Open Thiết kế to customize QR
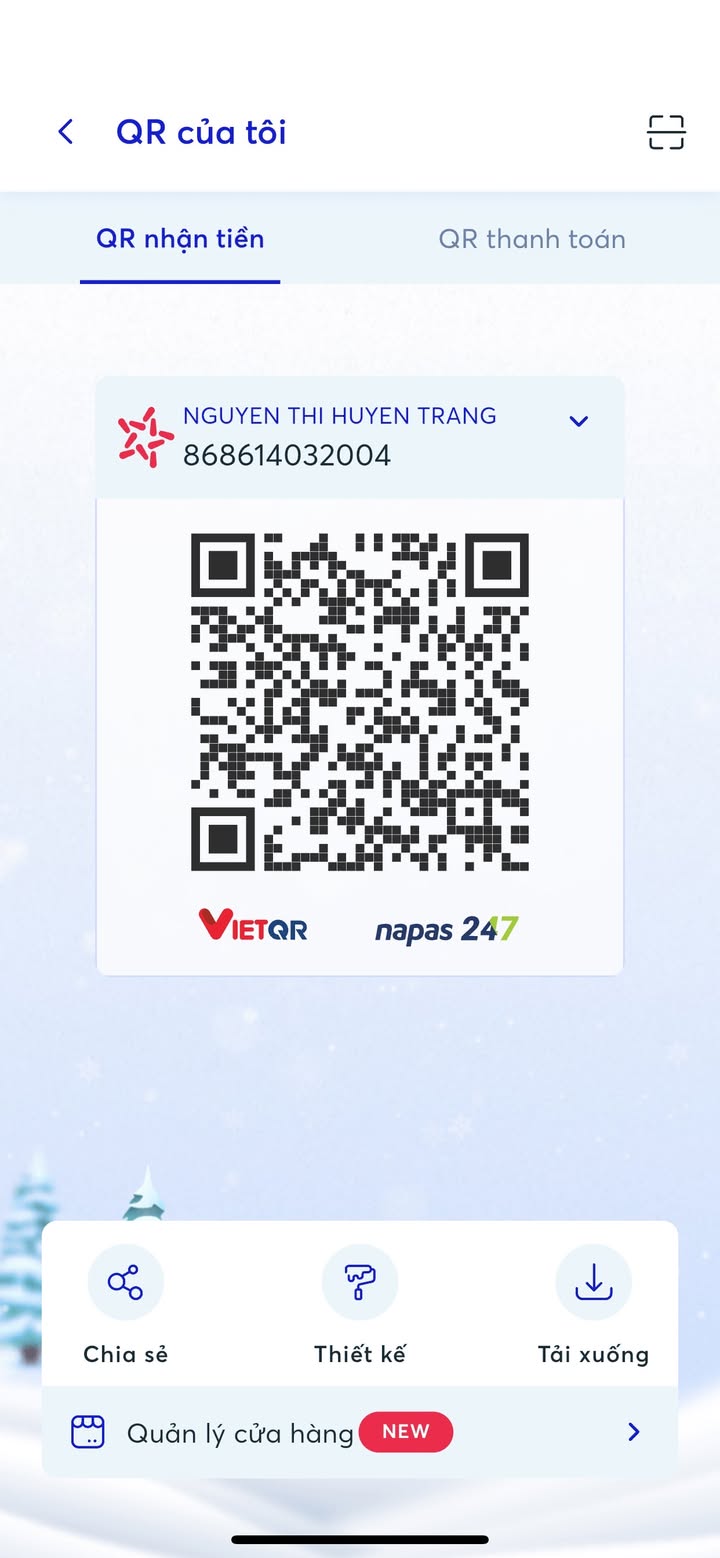 [x=359, y=1283]
